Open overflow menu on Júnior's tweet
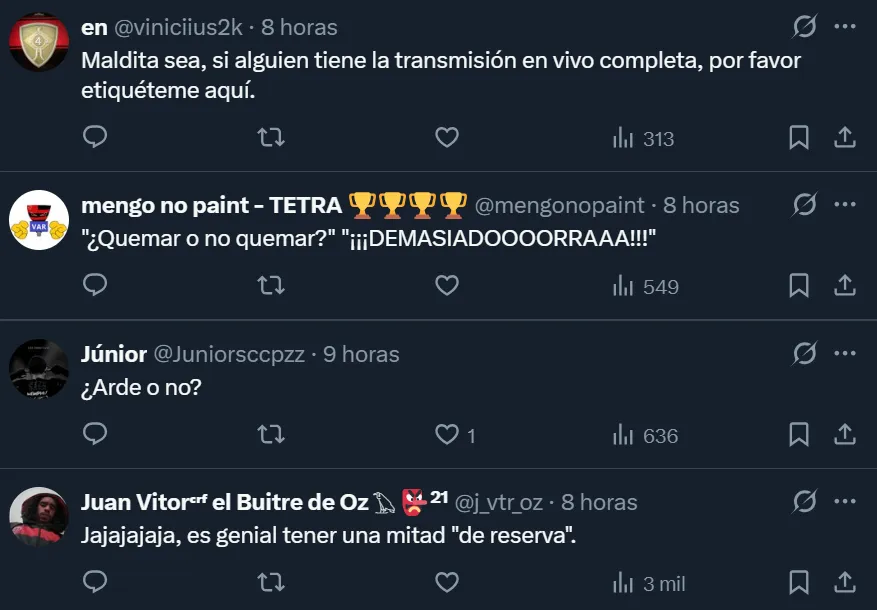 845,354
